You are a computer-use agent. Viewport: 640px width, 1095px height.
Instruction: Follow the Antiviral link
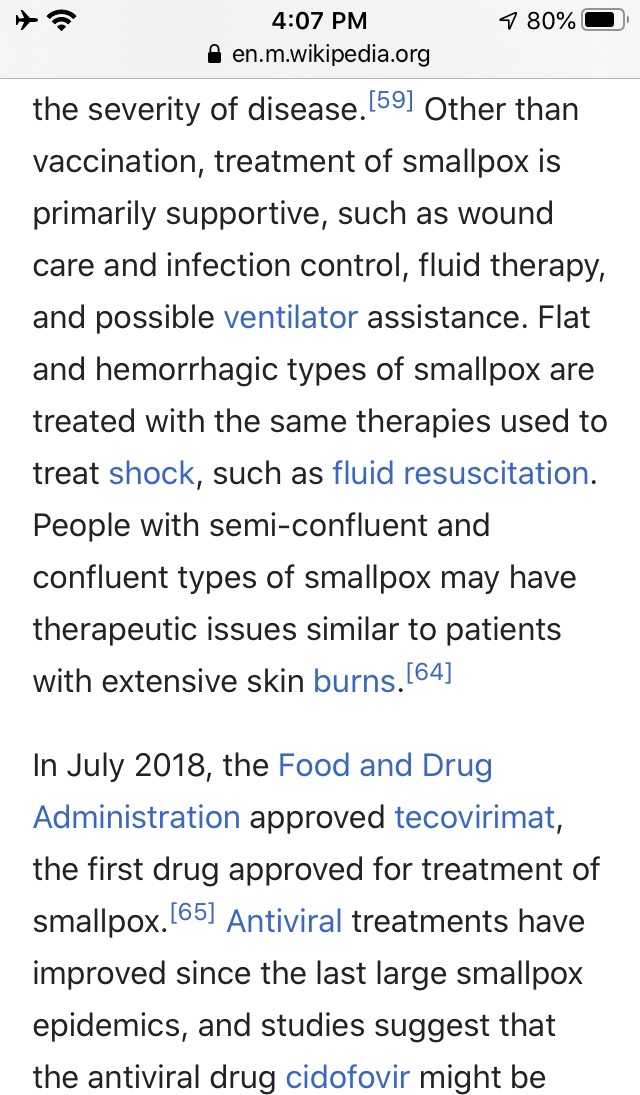click(285, 921)
